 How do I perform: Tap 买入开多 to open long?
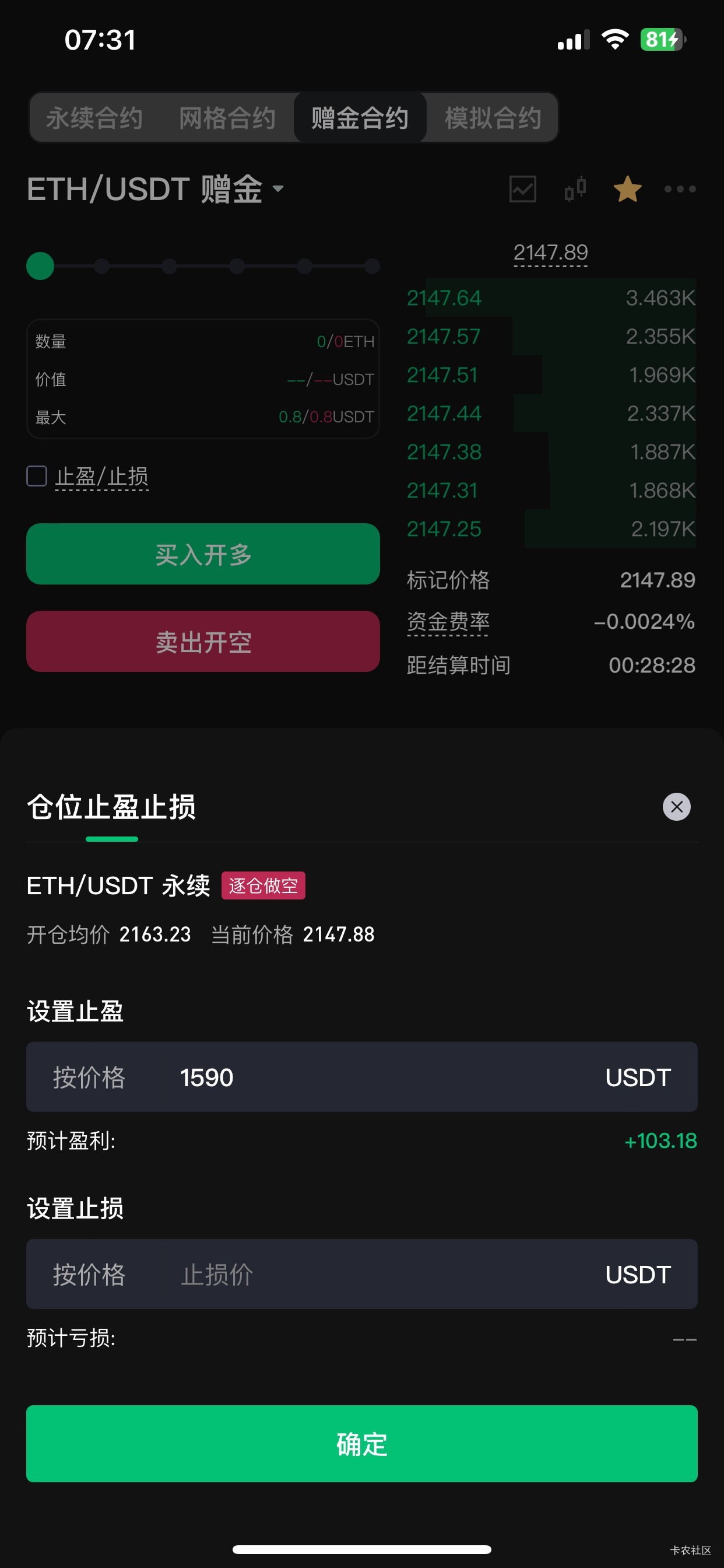pos(203,554)
